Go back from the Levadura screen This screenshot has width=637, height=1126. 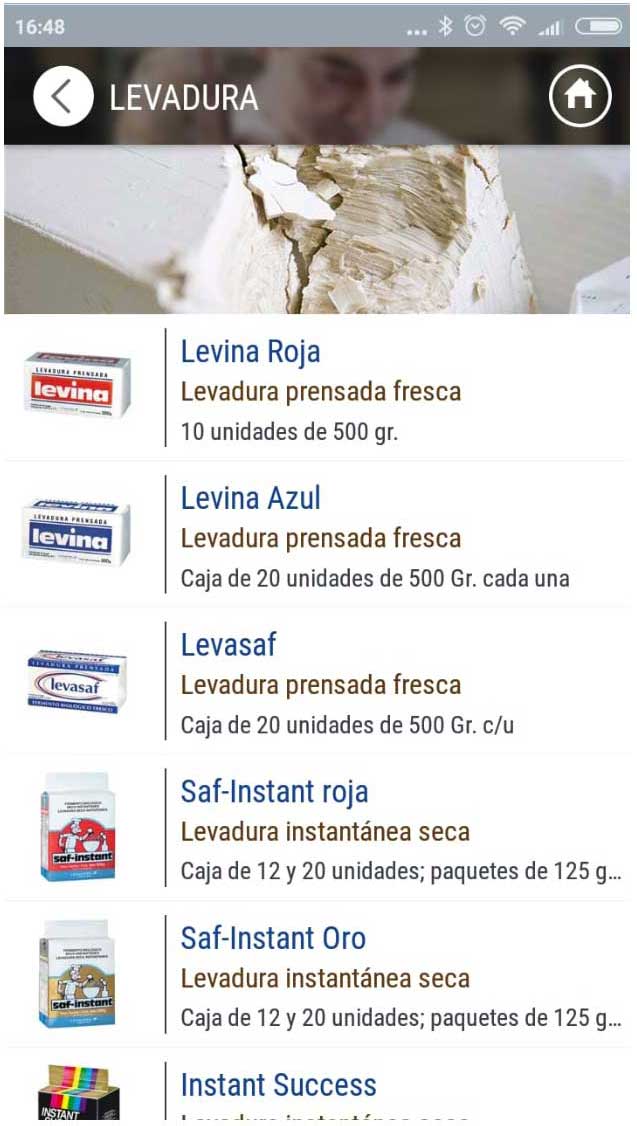pyautogui.click(x=63, y=96)
